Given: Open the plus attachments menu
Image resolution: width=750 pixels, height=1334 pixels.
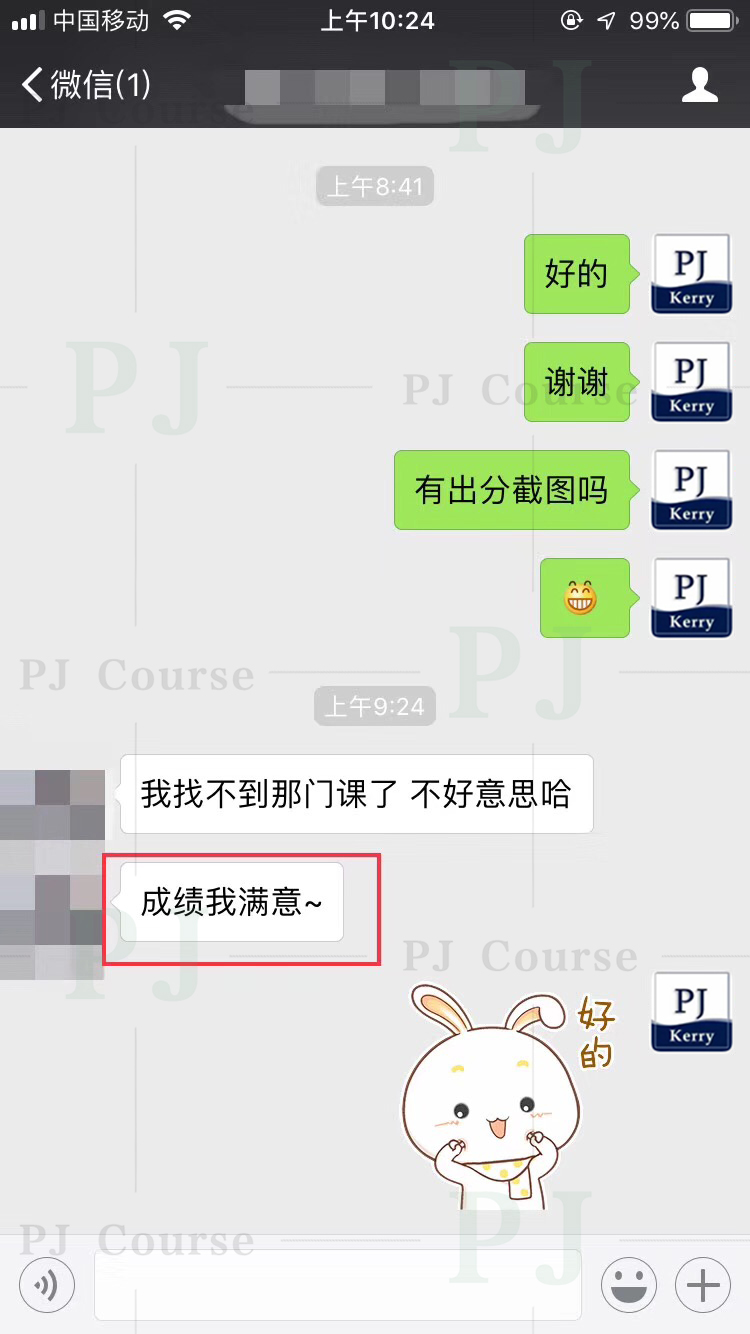Looking at the screenshot, I should [703, 1284].
